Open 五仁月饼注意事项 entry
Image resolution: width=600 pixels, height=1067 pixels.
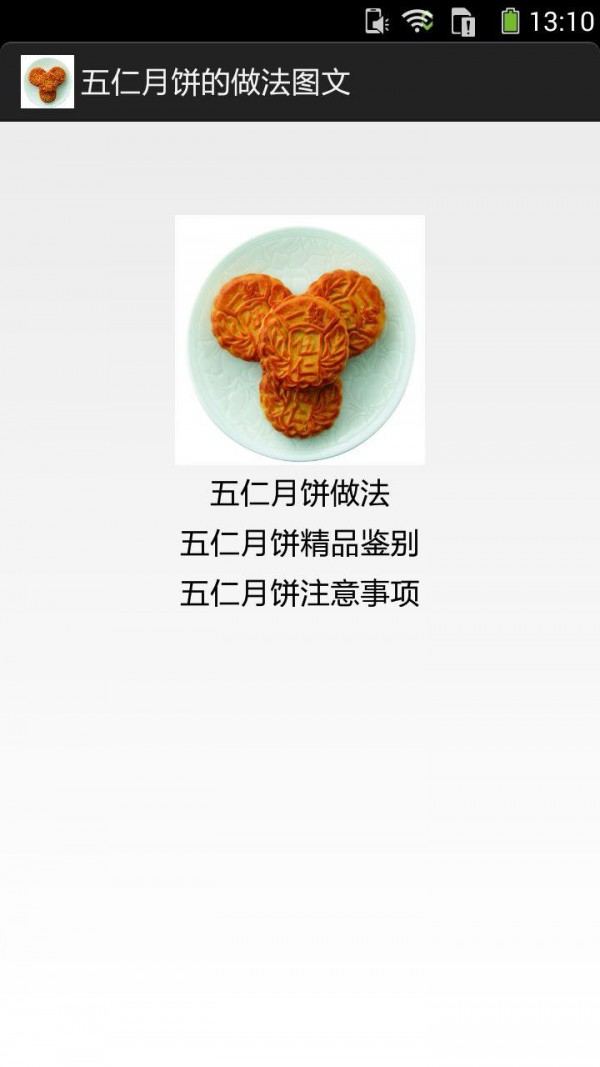pyautogui.click(x=299, y=594)
